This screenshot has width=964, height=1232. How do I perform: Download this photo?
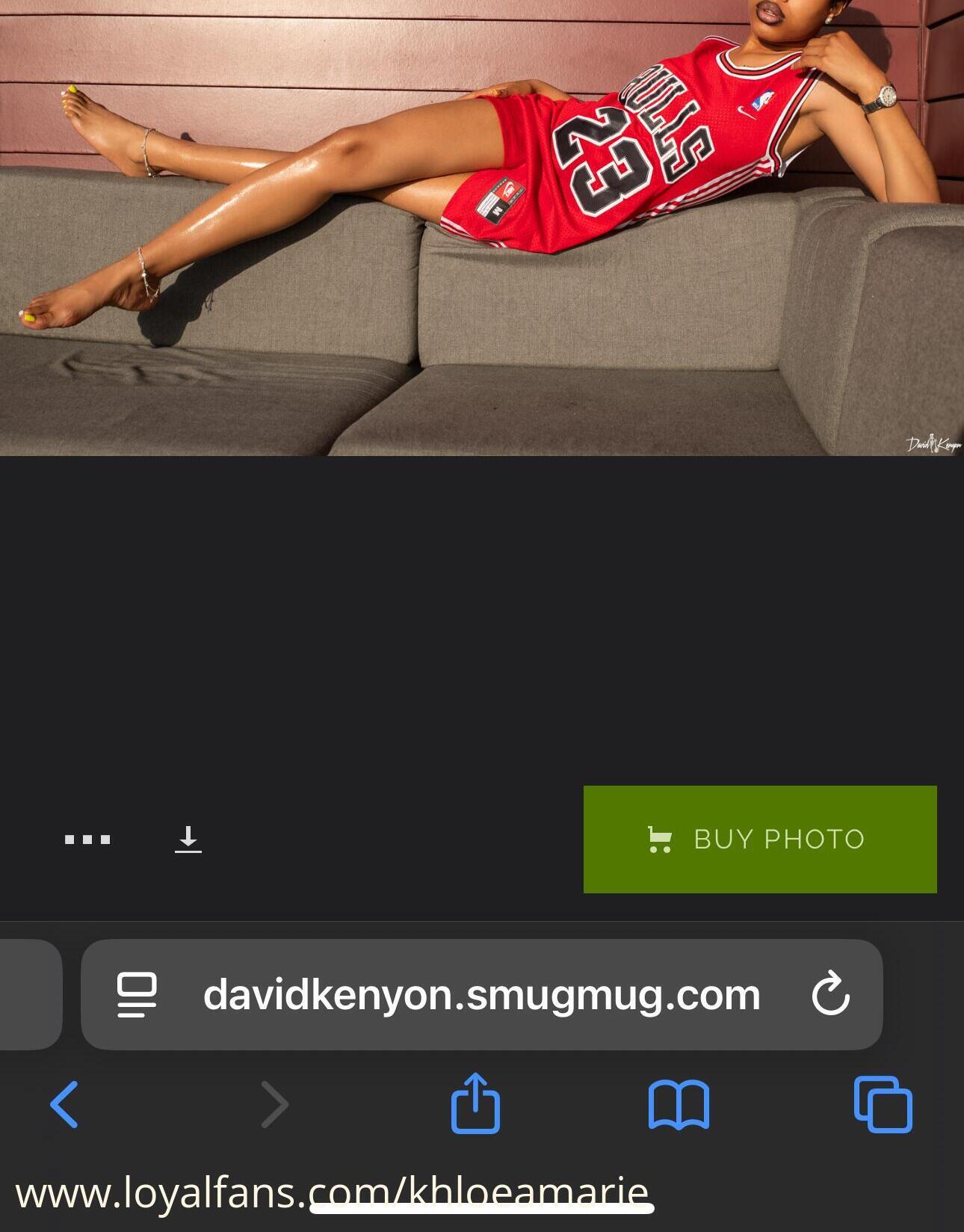(x=188, y=840)
